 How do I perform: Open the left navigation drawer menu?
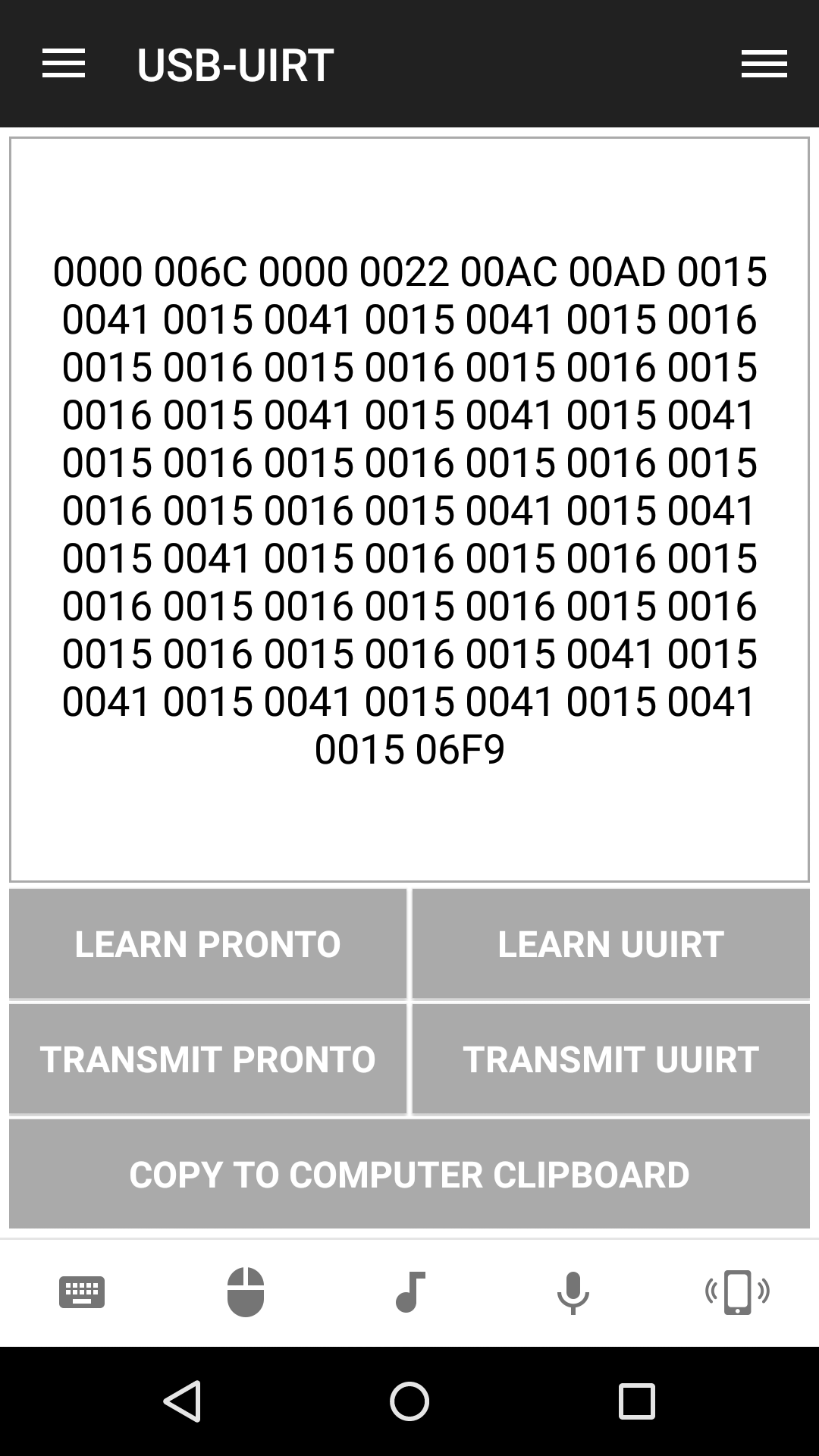64,64
